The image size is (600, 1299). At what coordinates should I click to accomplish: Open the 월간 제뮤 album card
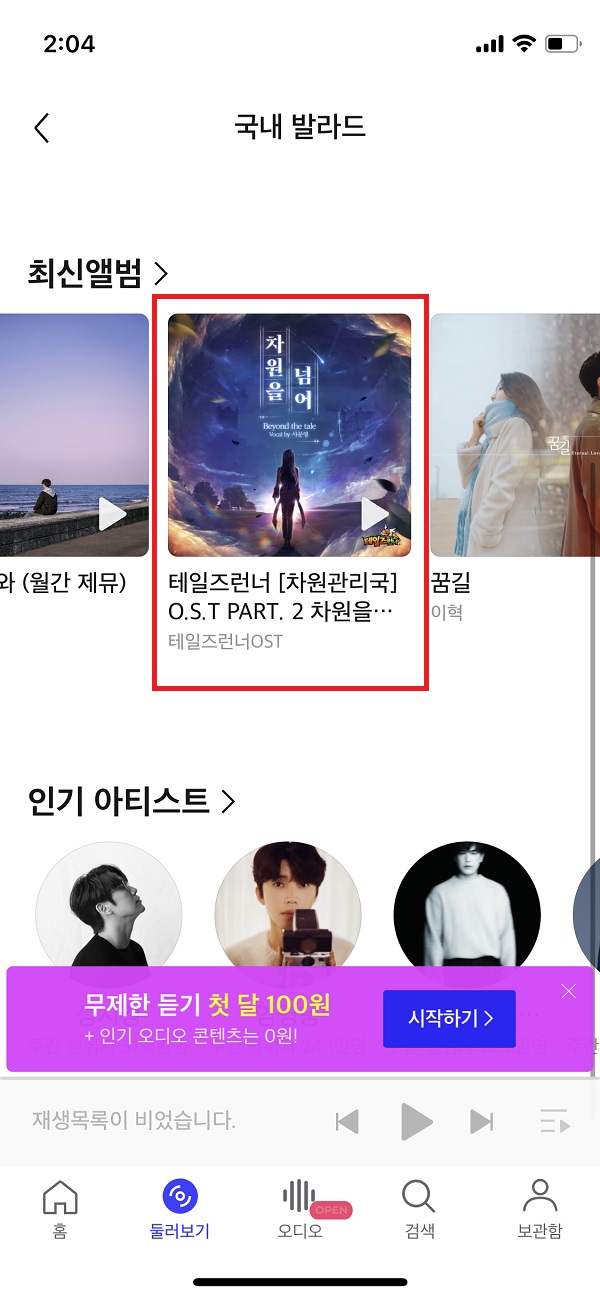tap(70, 436)
